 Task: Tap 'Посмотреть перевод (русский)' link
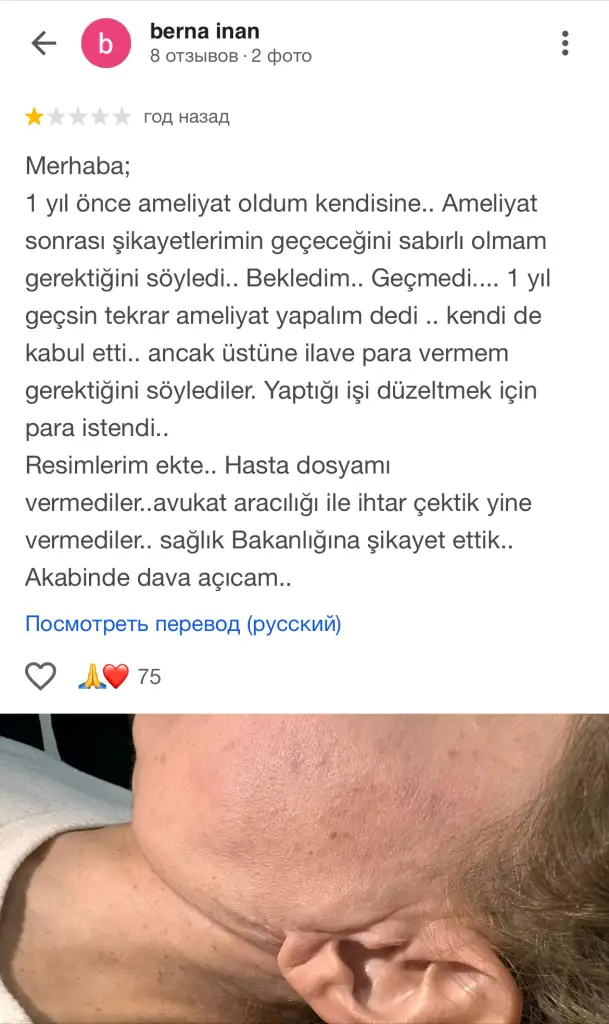pyautogui.click(x=183, y=625)
